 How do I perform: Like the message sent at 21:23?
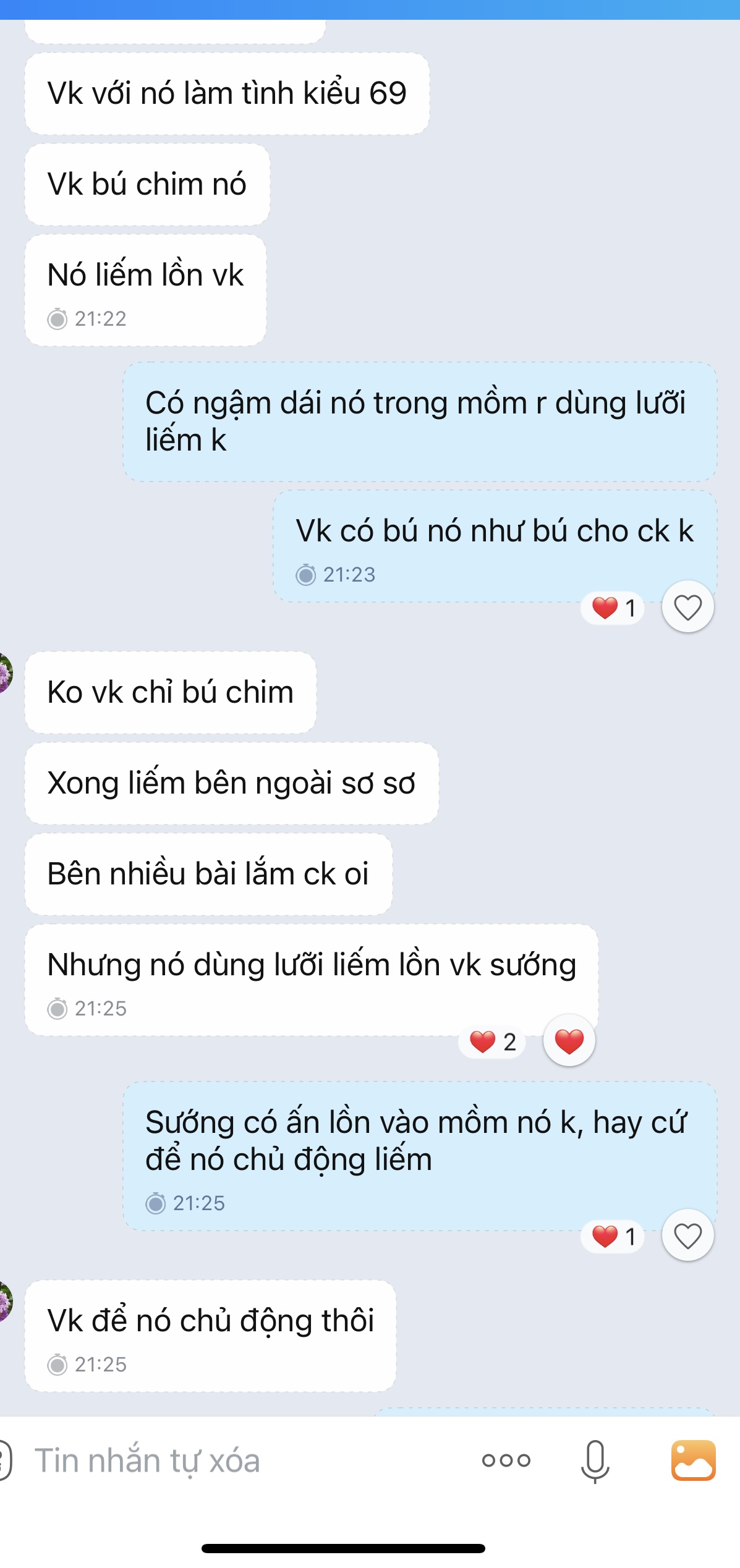pyautogui.click(x=687, y=608)
